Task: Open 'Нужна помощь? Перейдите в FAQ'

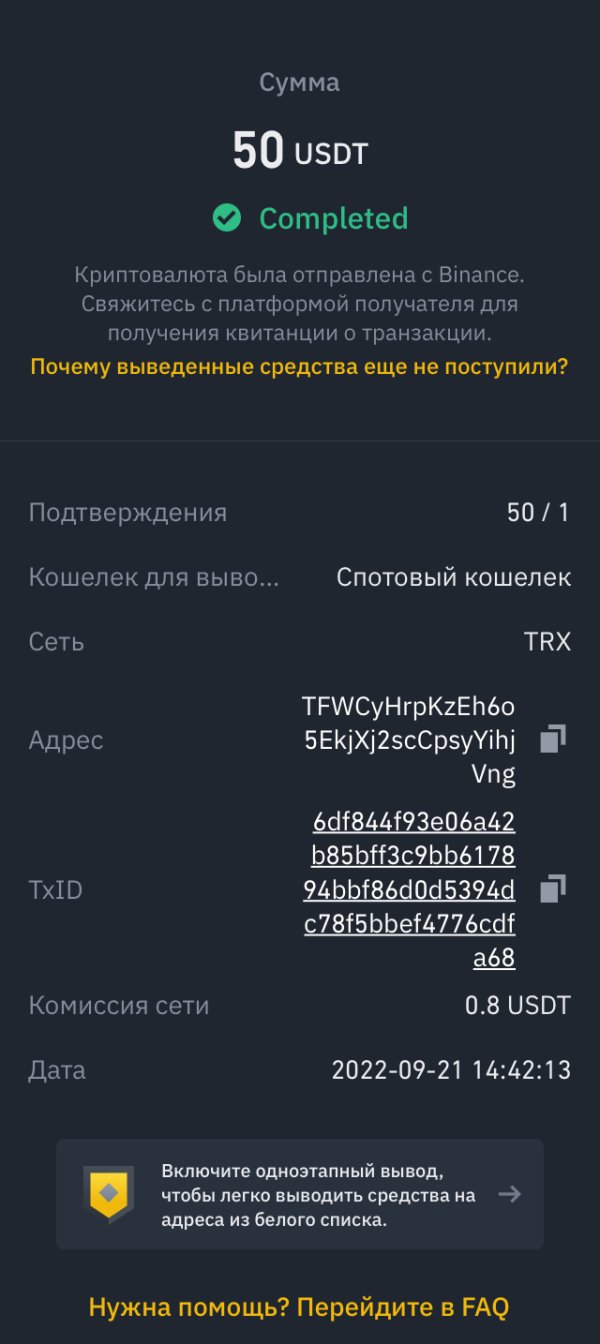Action: pos(299,1306)
